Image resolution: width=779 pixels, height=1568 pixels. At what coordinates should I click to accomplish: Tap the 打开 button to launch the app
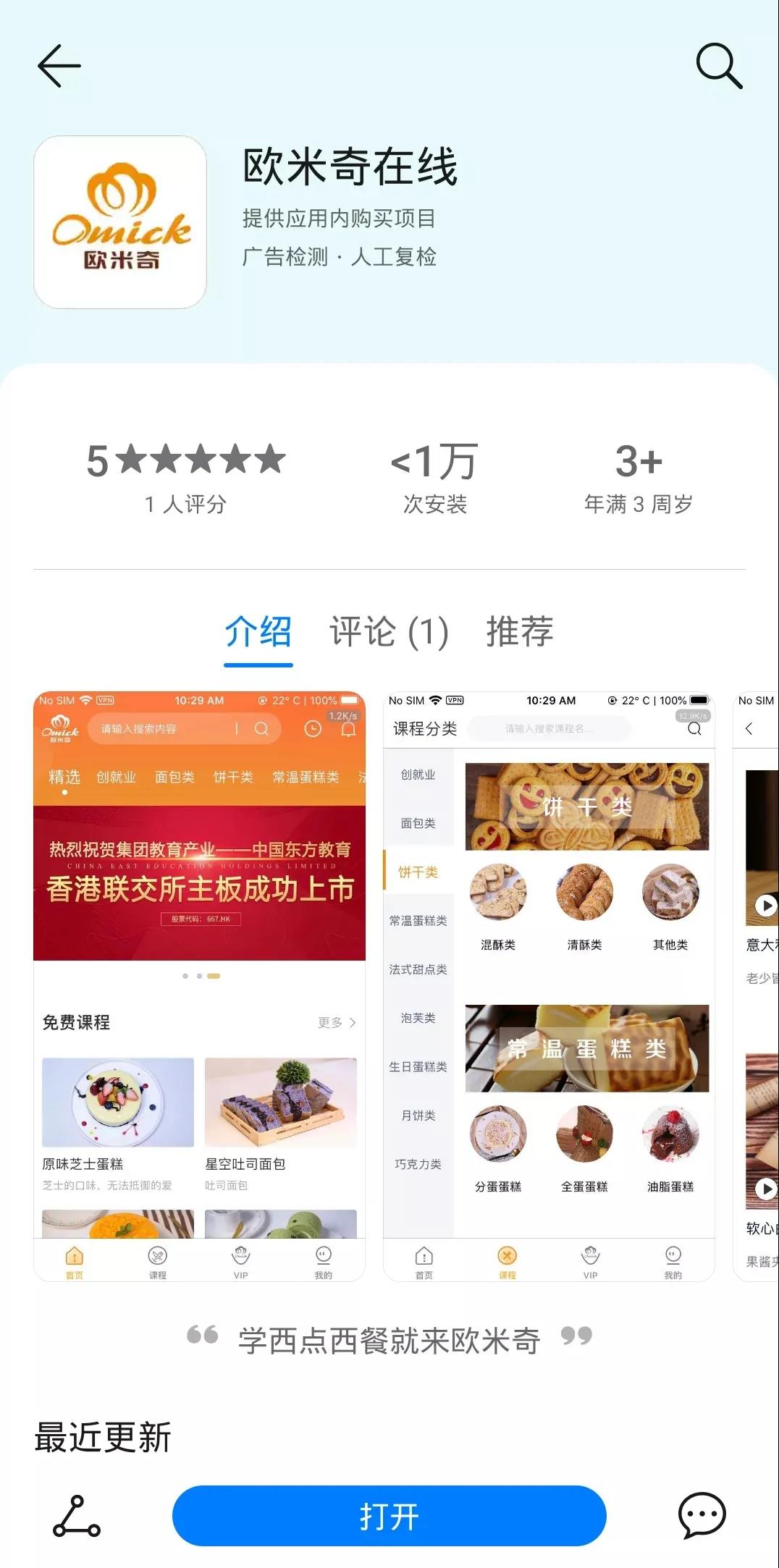pos(389,1515)
